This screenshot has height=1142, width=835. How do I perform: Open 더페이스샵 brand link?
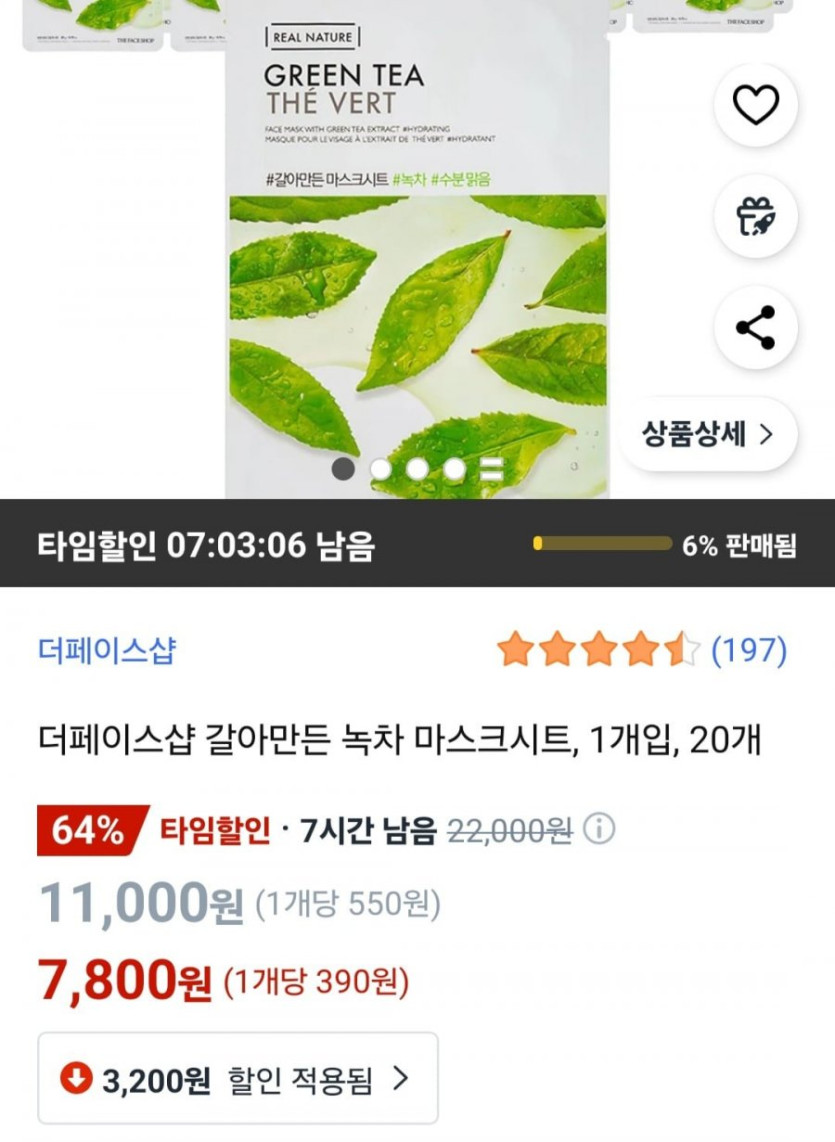pyautogui.click(x=107, y=651)
